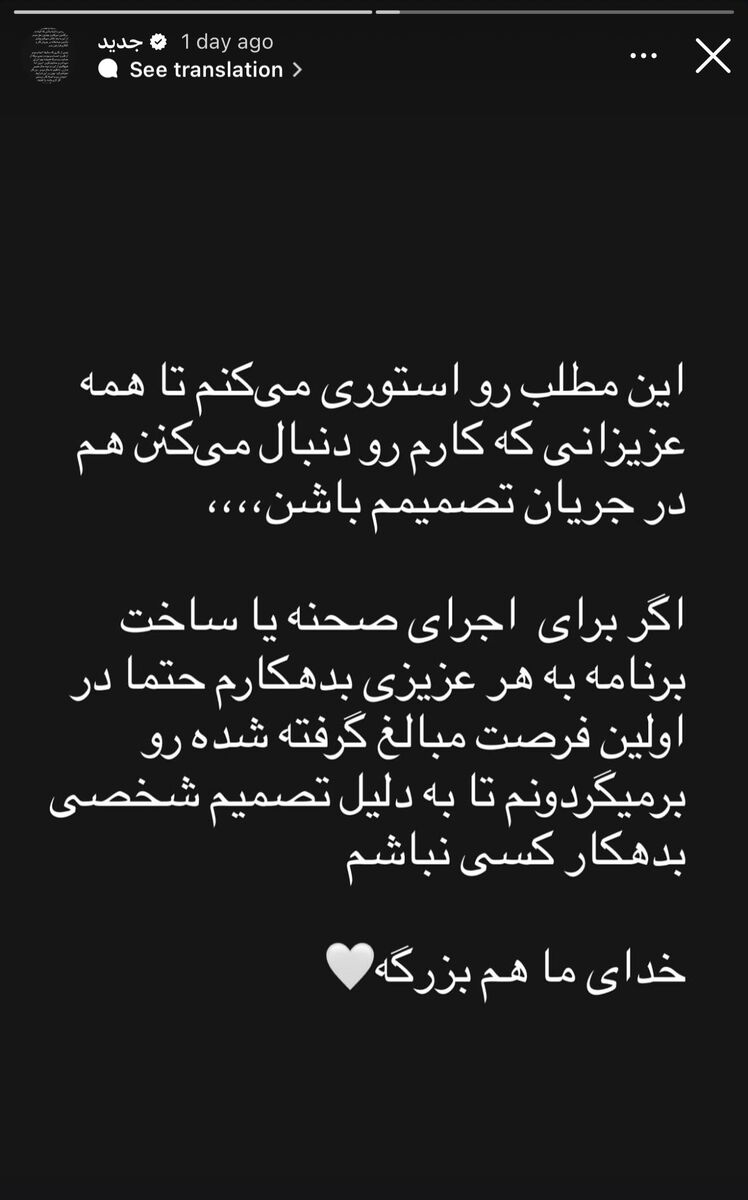Select the translation bubble beside See translation
The height and width of the screenshot is (1200, 748).
click(108, 69)
